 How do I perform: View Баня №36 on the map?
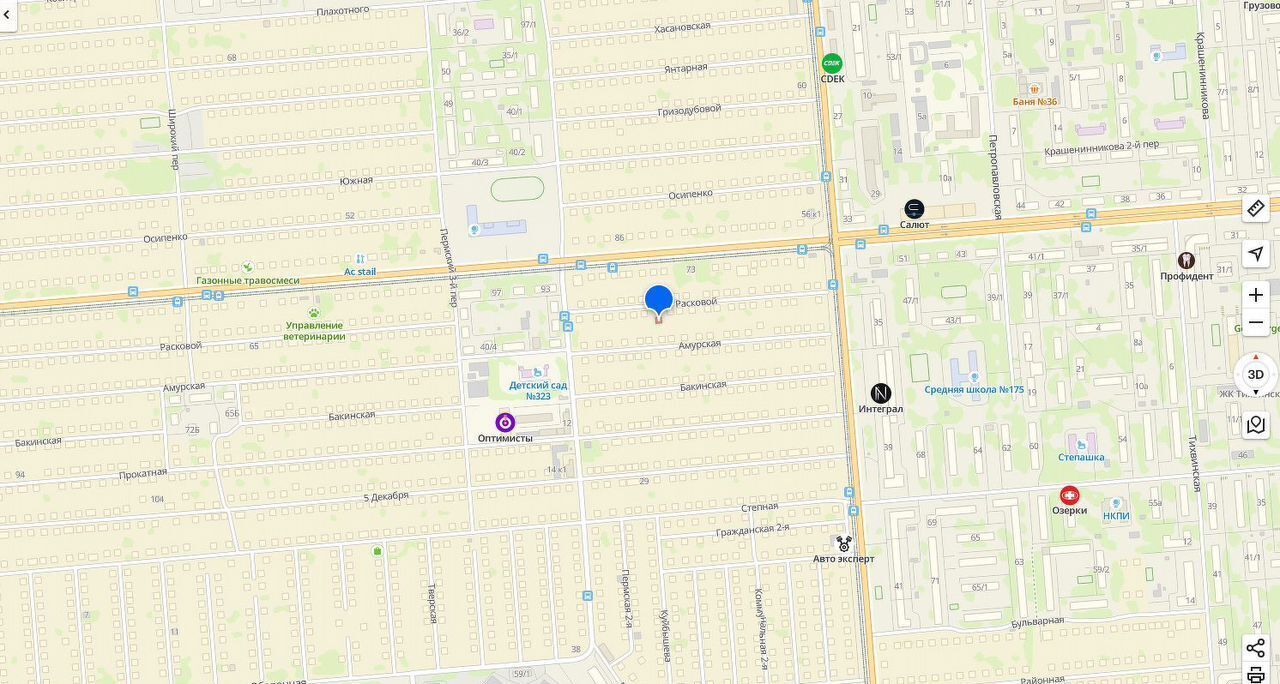click(1035, 89)
